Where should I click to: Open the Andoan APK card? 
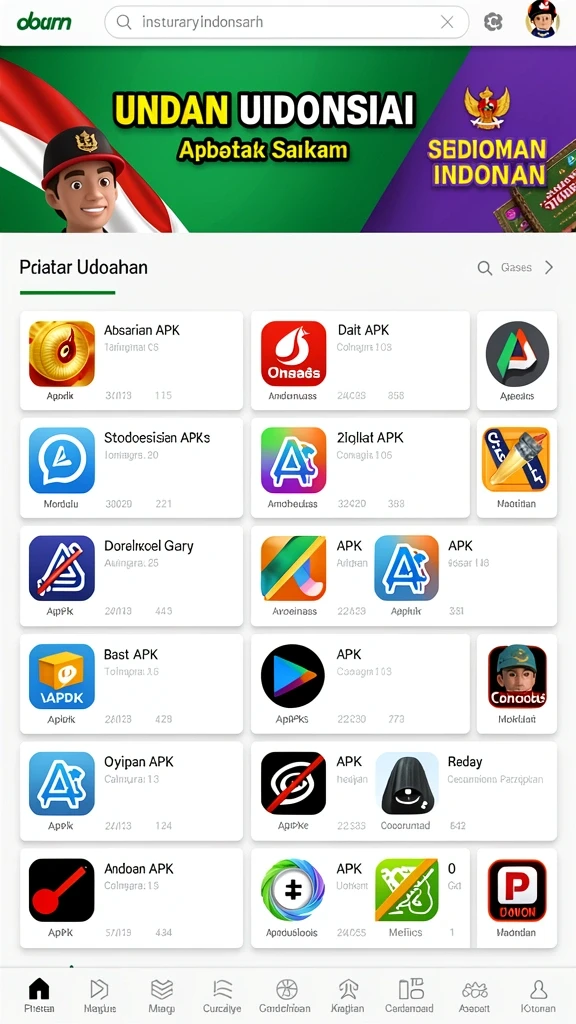[131, 898]
